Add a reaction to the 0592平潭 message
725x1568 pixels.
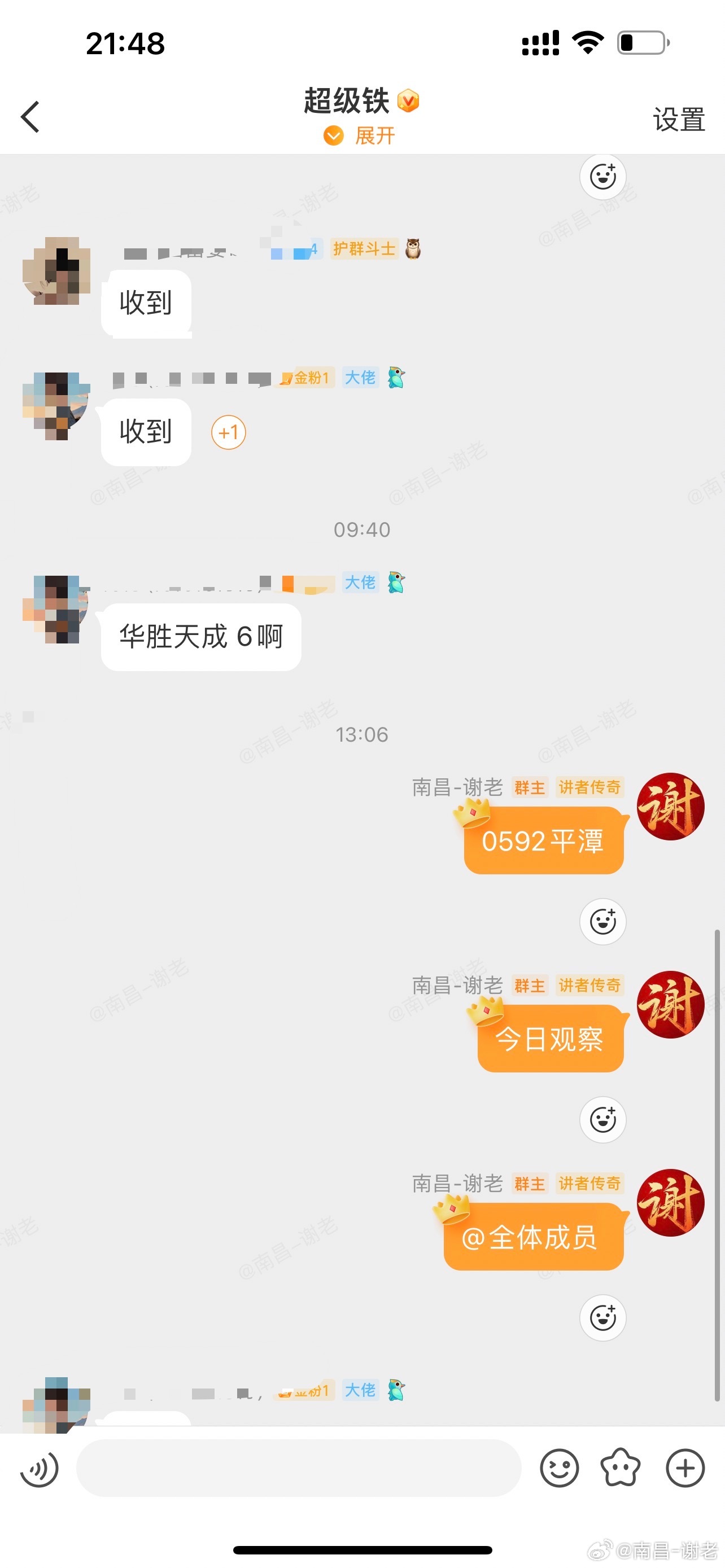[x=602, y=922]
